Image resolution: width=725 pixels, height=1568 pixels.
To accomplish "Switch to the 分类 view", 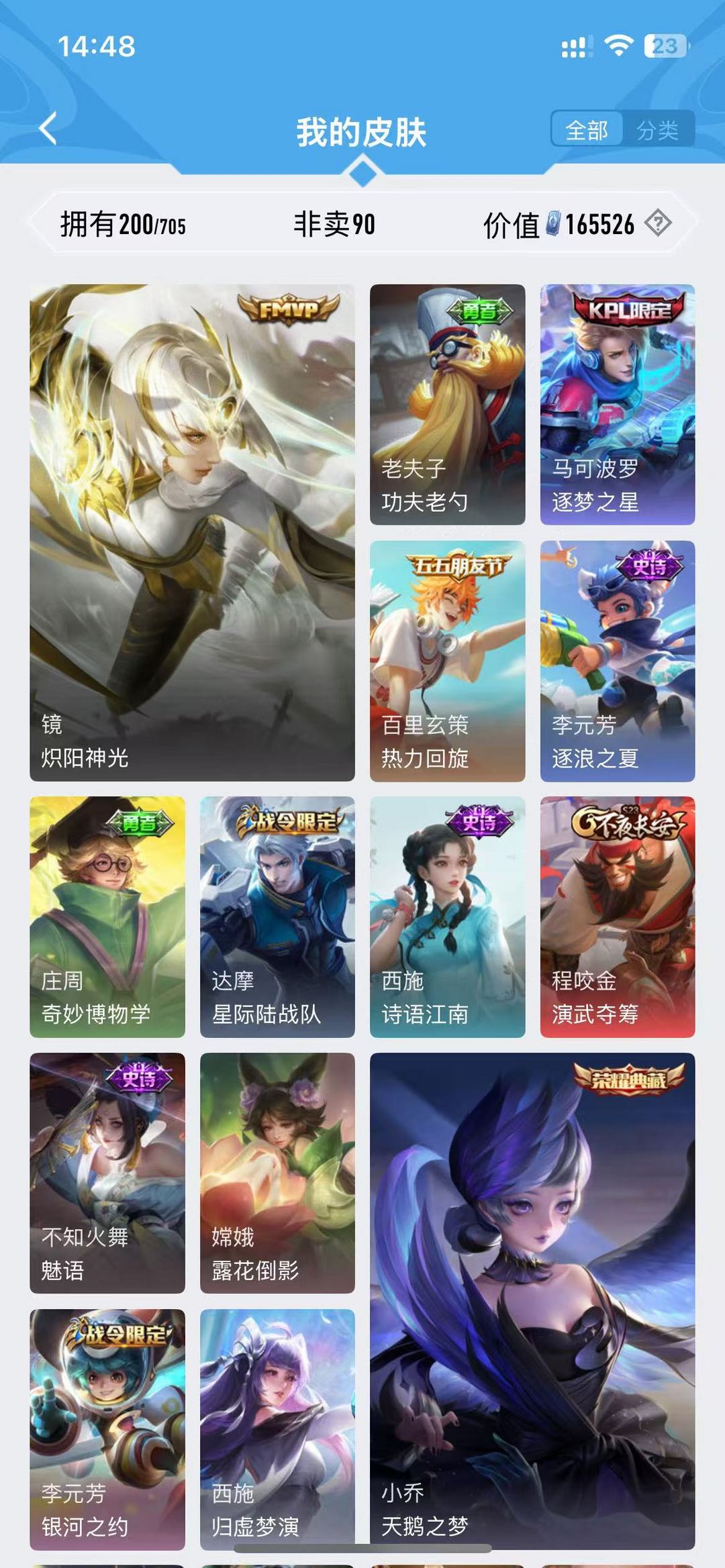I will pos(657,129).
